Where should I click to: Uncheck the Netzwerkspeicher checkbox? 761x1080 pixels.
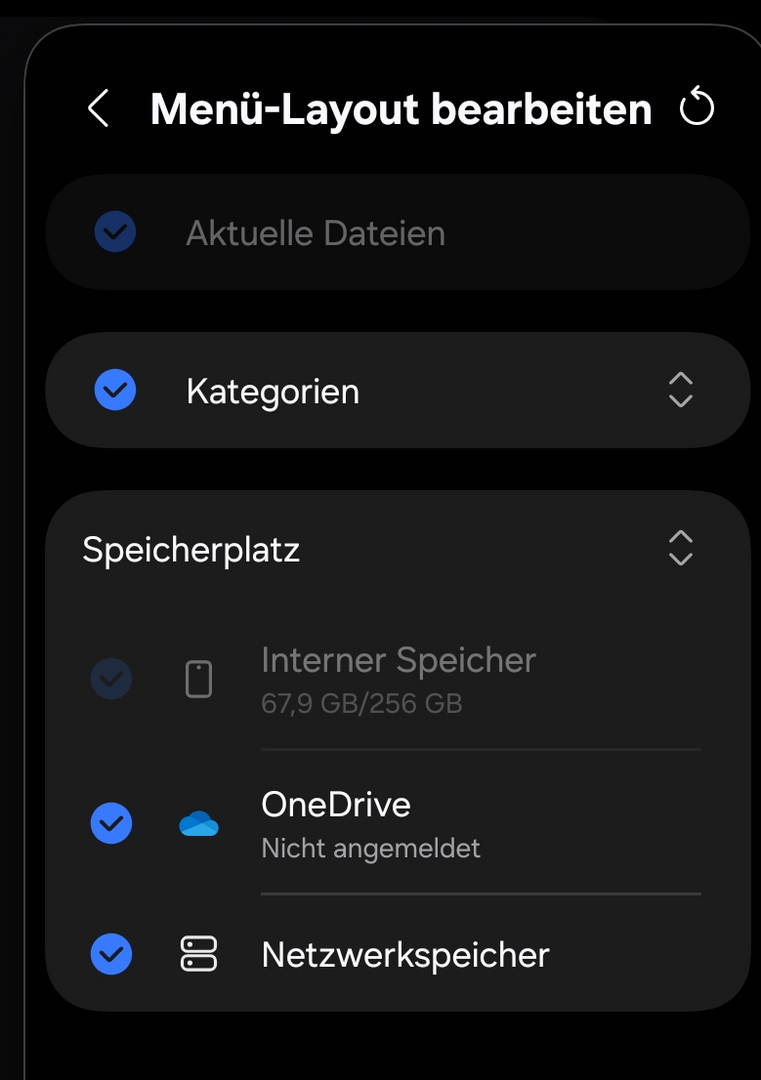(x=111, y=954)
